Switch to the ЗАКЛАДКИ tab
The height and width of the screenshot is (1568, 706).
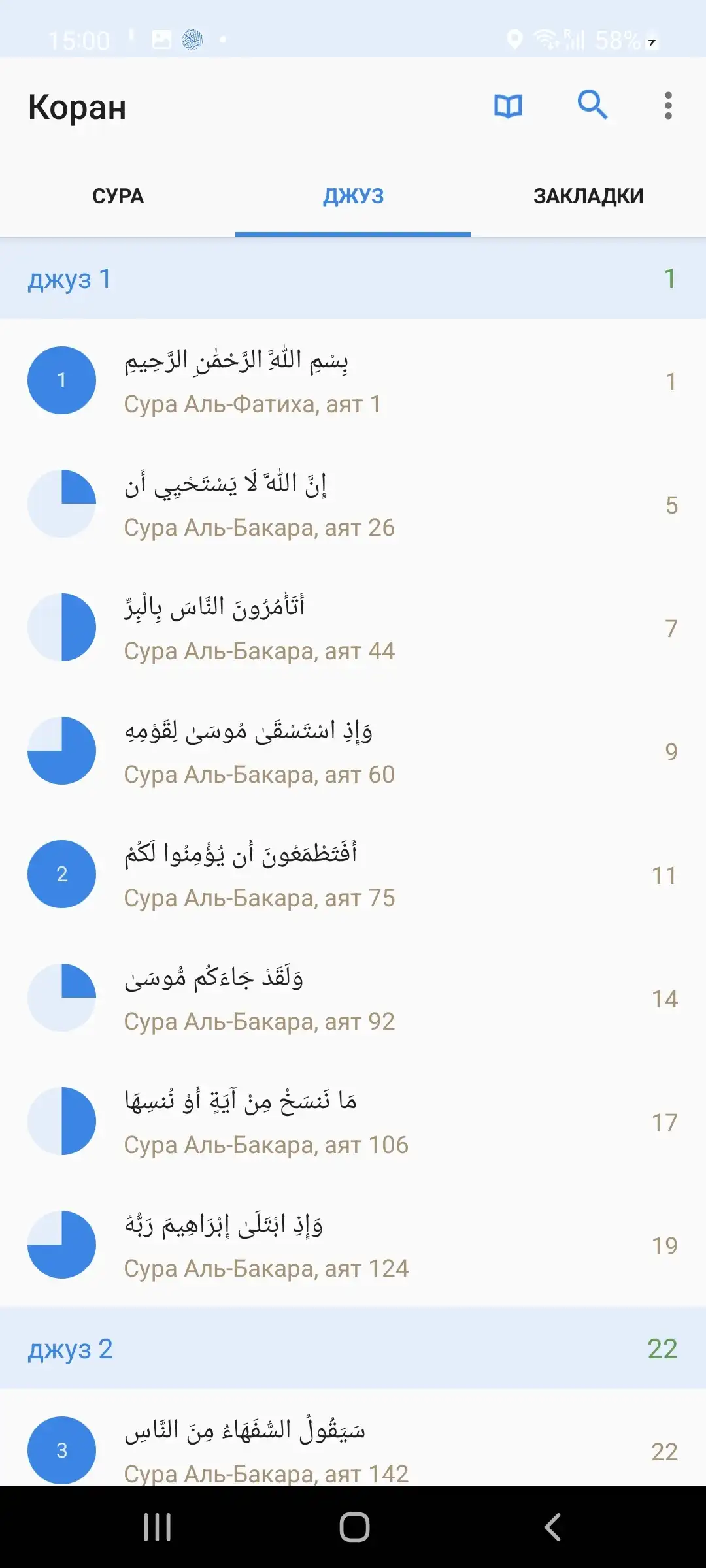point(588,196)
